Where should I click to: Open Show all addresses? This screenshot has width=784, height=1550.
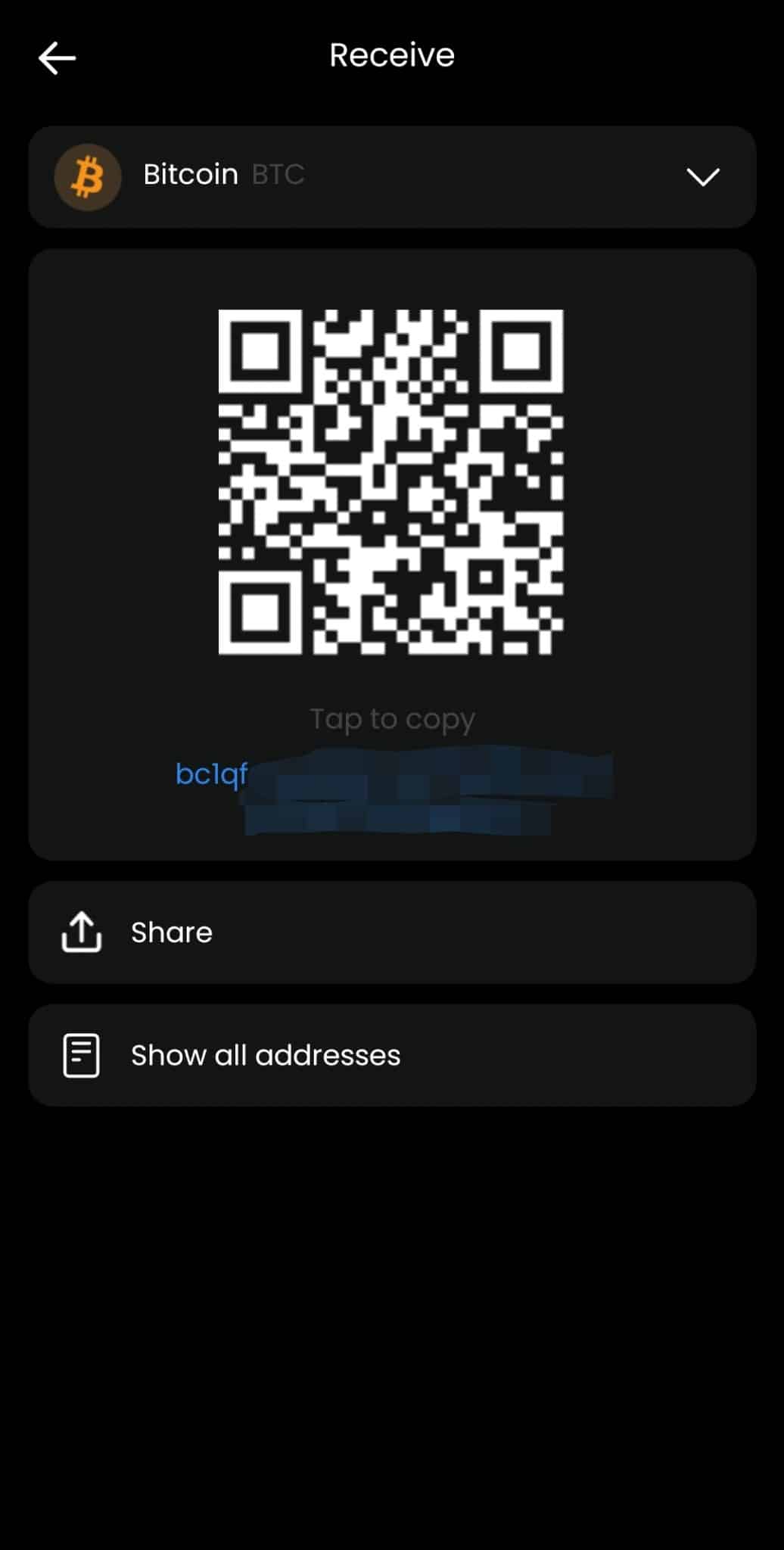266,1054
